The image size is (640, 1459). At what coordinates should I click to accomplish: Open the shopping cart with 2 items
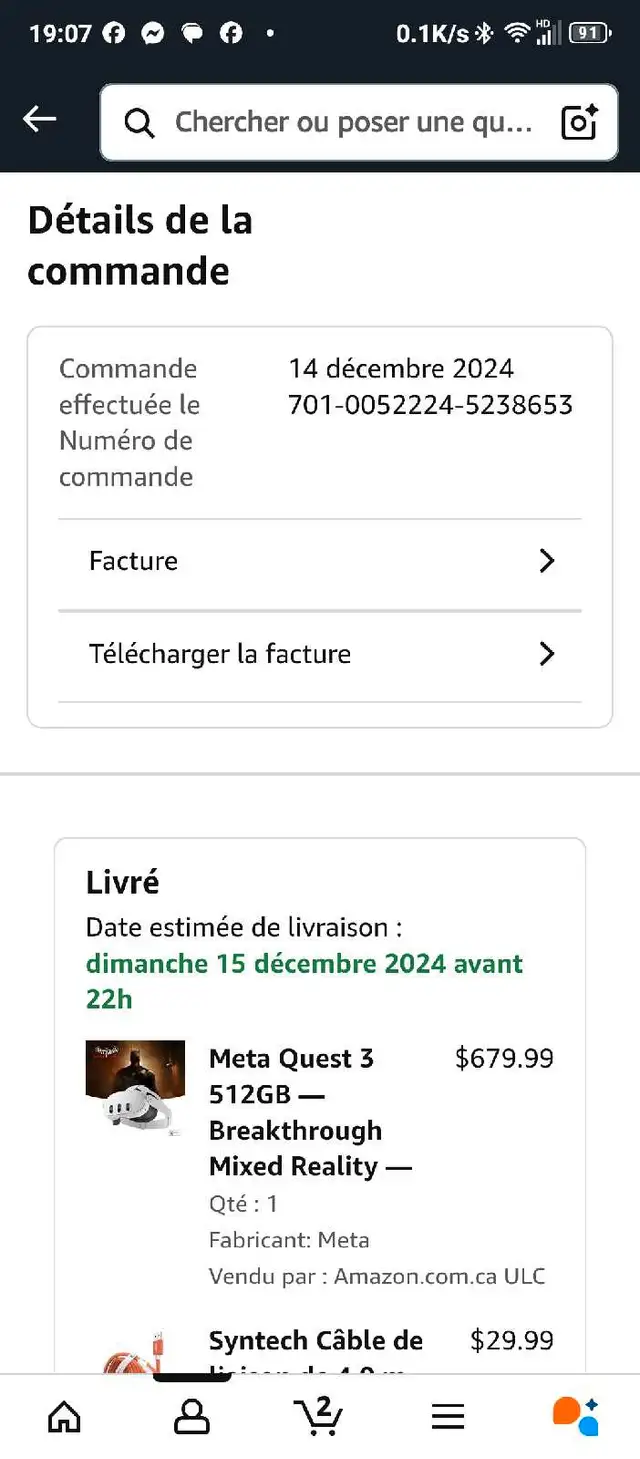pos(319,1415)
